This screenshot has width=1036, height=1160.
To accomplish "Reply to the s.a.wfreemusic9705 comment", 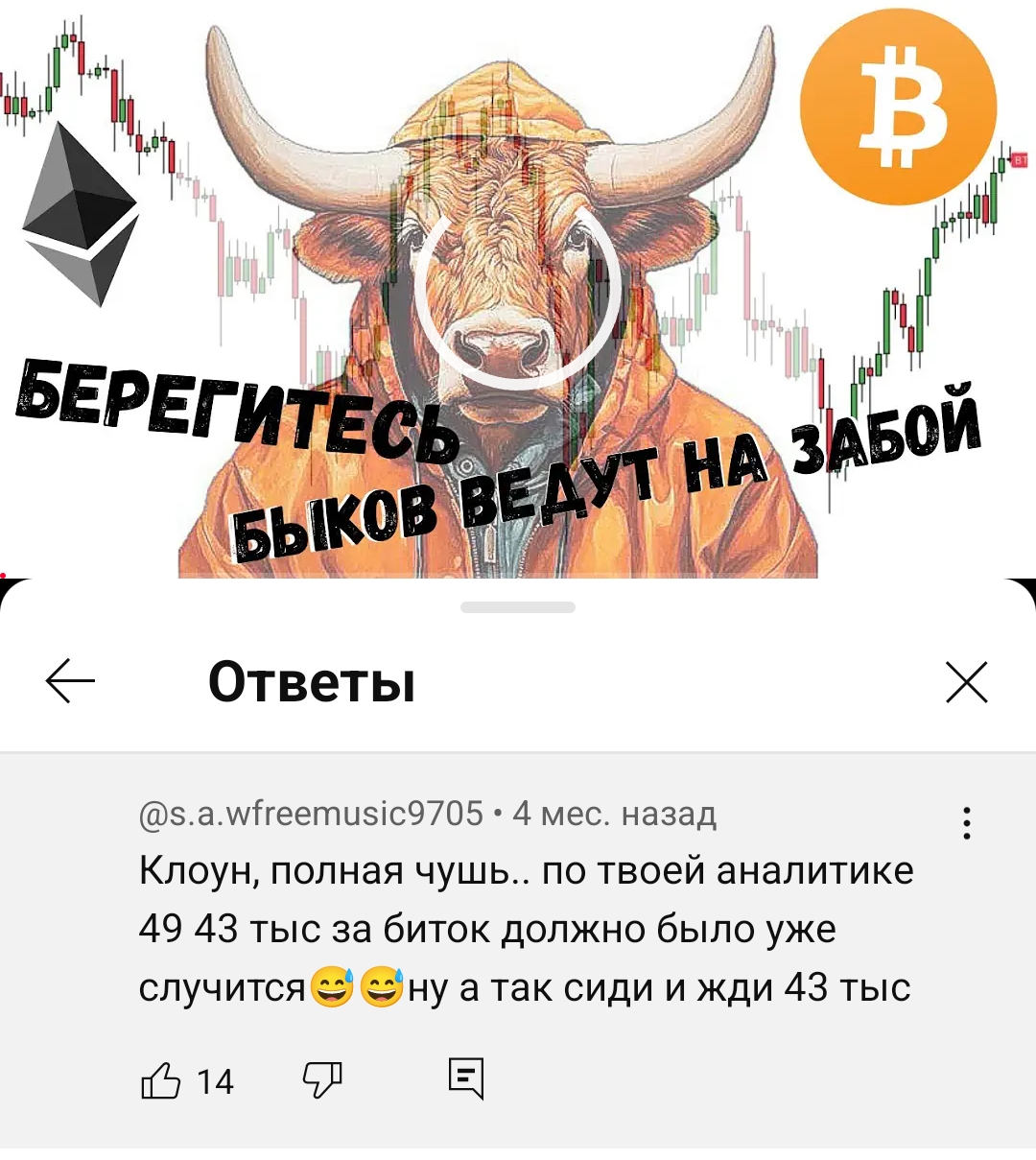I will tap(466, 1079).
